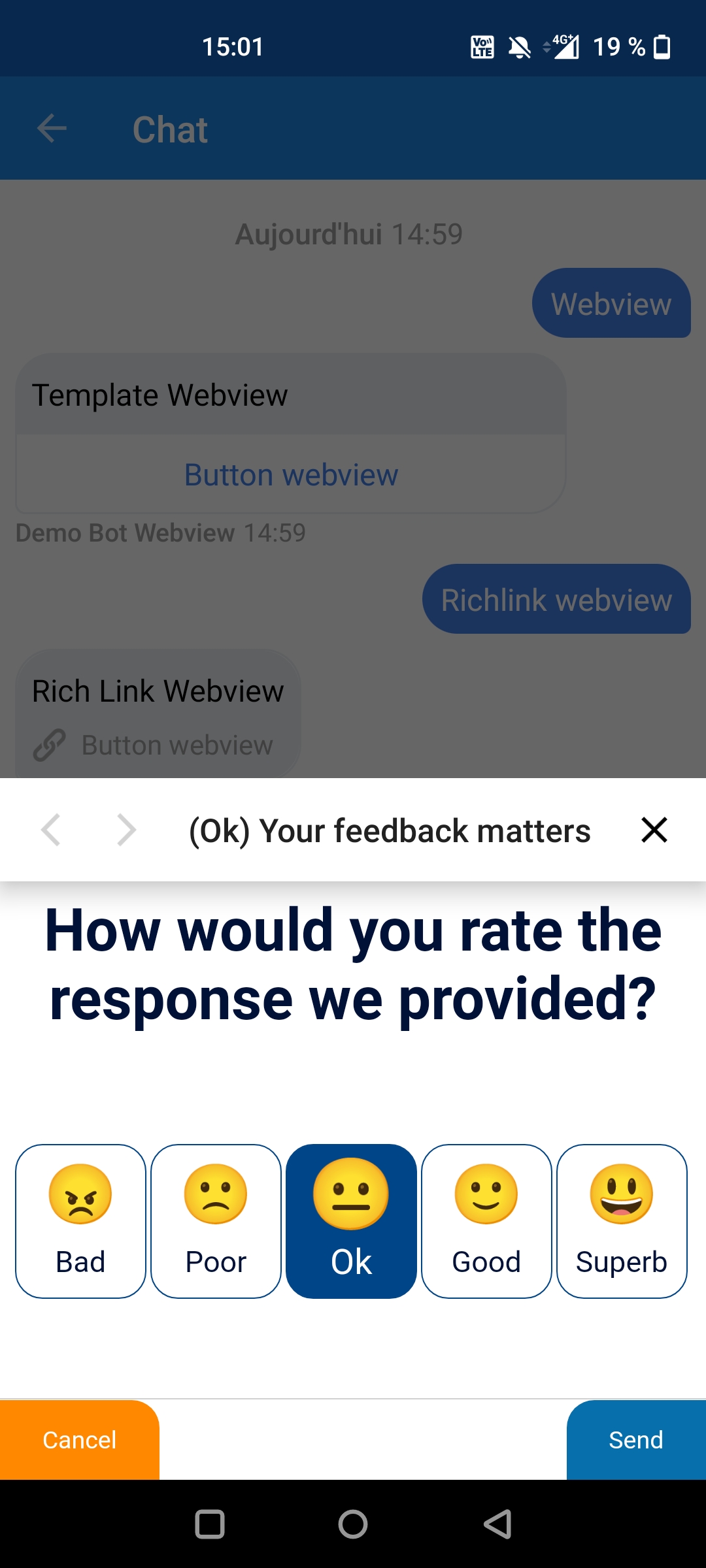Viewport: 706px width, 1568px height.
Task: Go back in the webview history
Action: (51, 830)
